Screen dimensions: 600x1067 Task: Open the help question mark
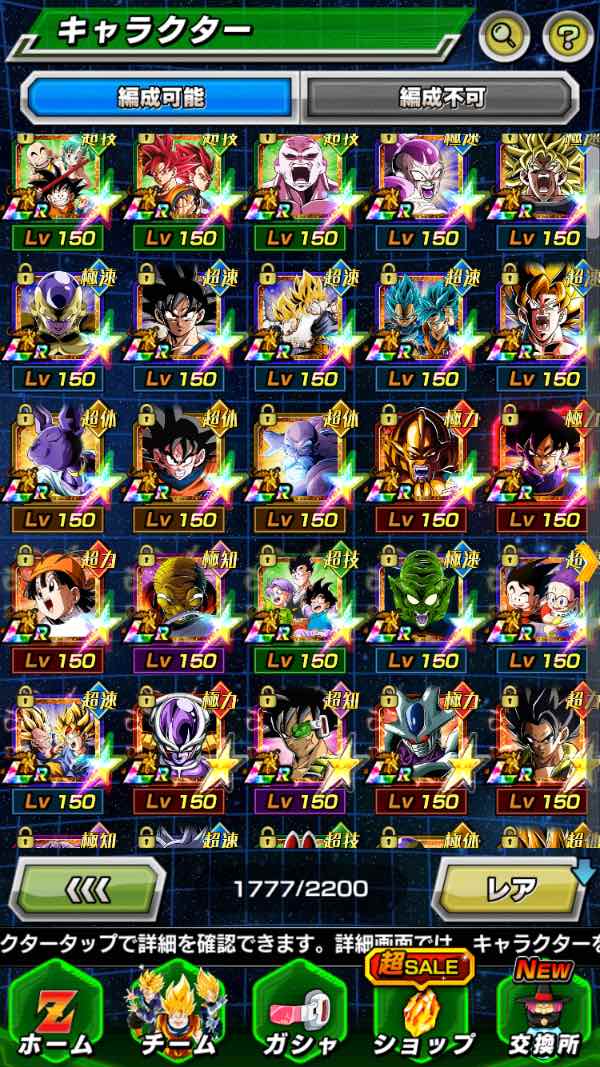(x=567, y=37)
